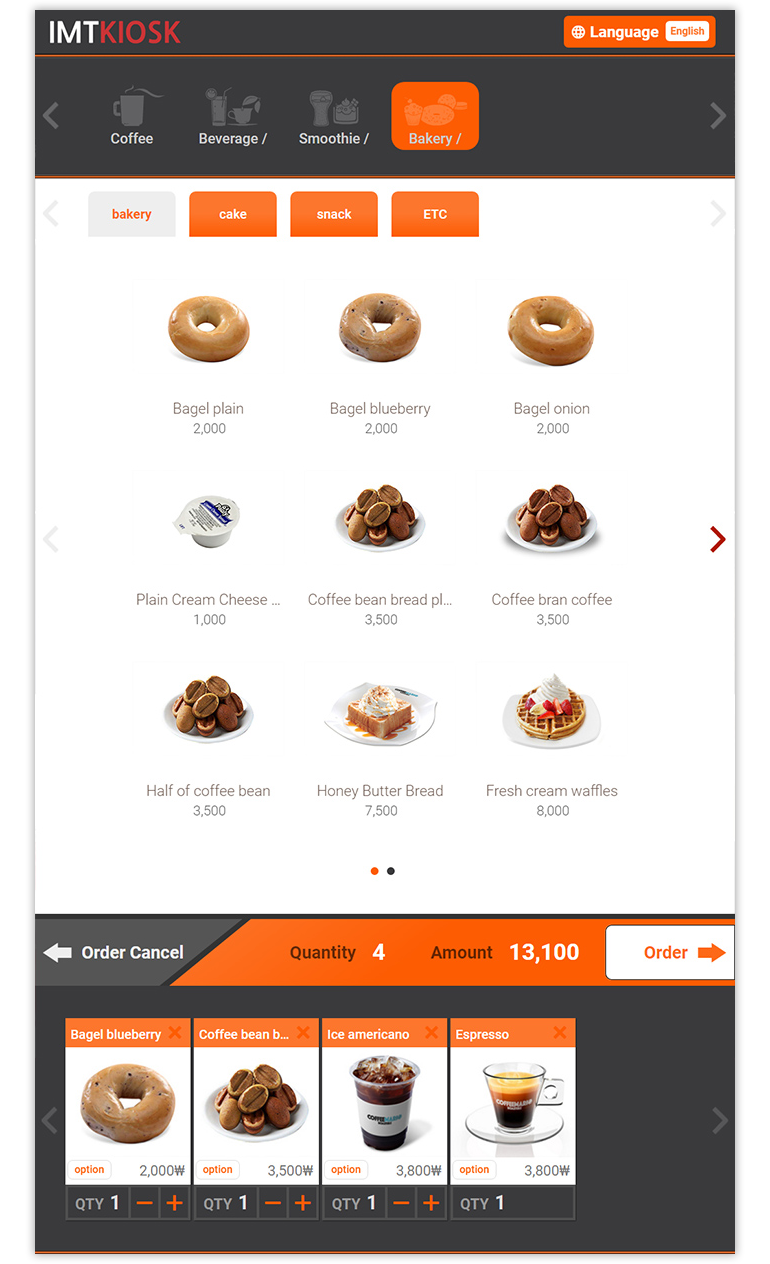Image resolution: width=770 pixels, height=1264 pixels.
Task: Decrease Coffee bean bread quantity
Action: click(273, 1203)
